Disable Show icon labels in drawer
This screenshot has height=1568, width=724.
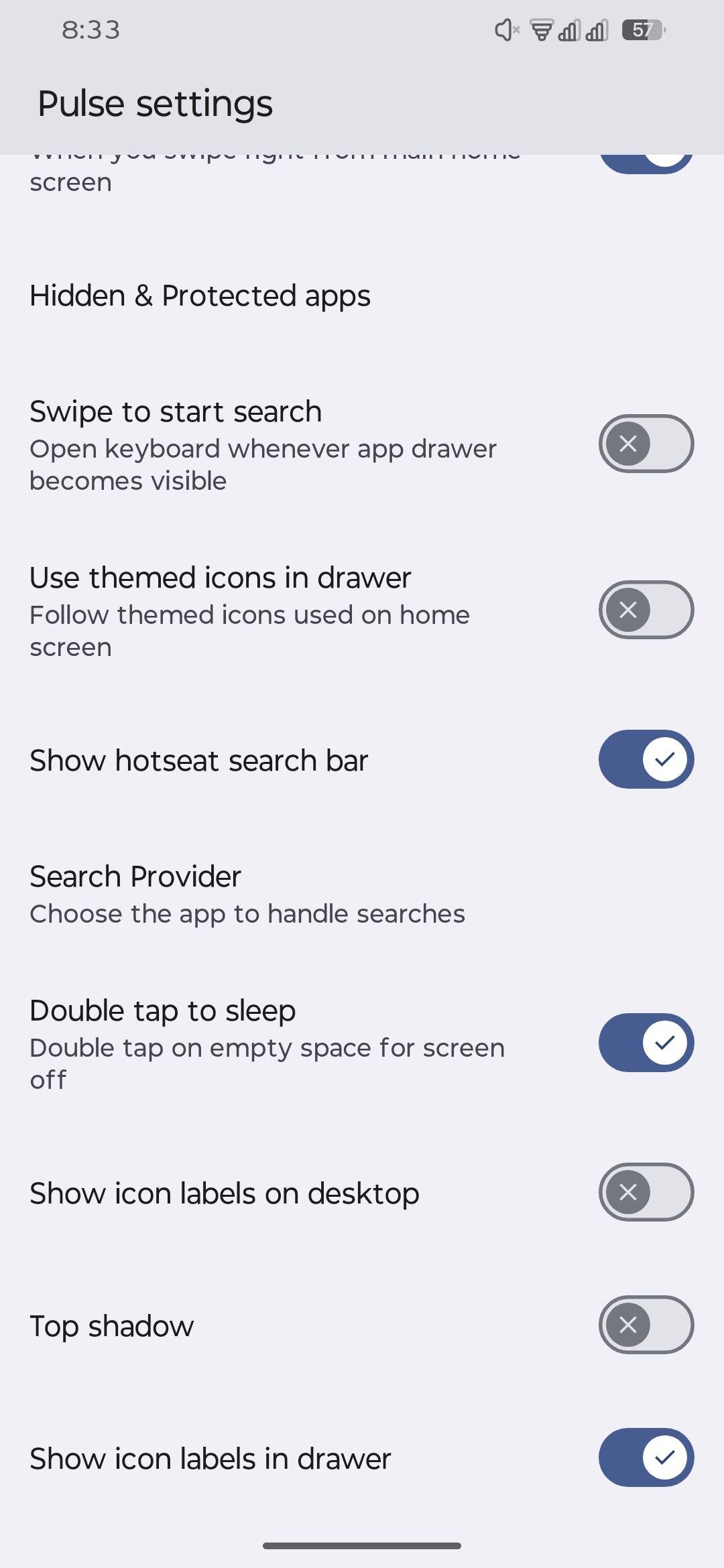pos(646,1457)
